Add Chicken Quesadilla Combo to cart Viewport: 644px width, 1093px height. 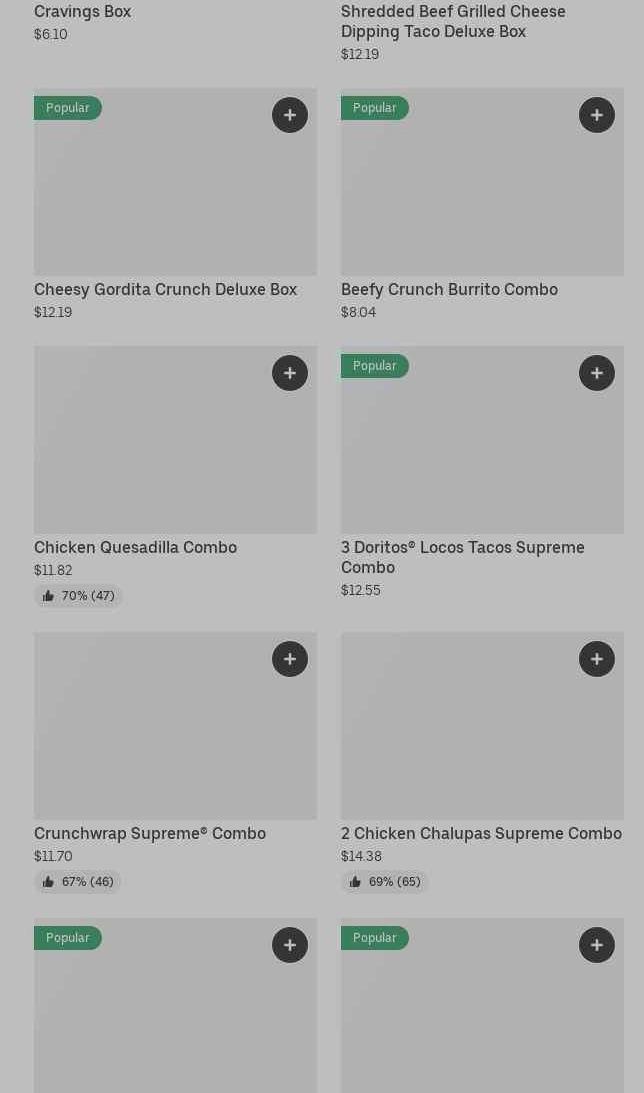(290, 373)
